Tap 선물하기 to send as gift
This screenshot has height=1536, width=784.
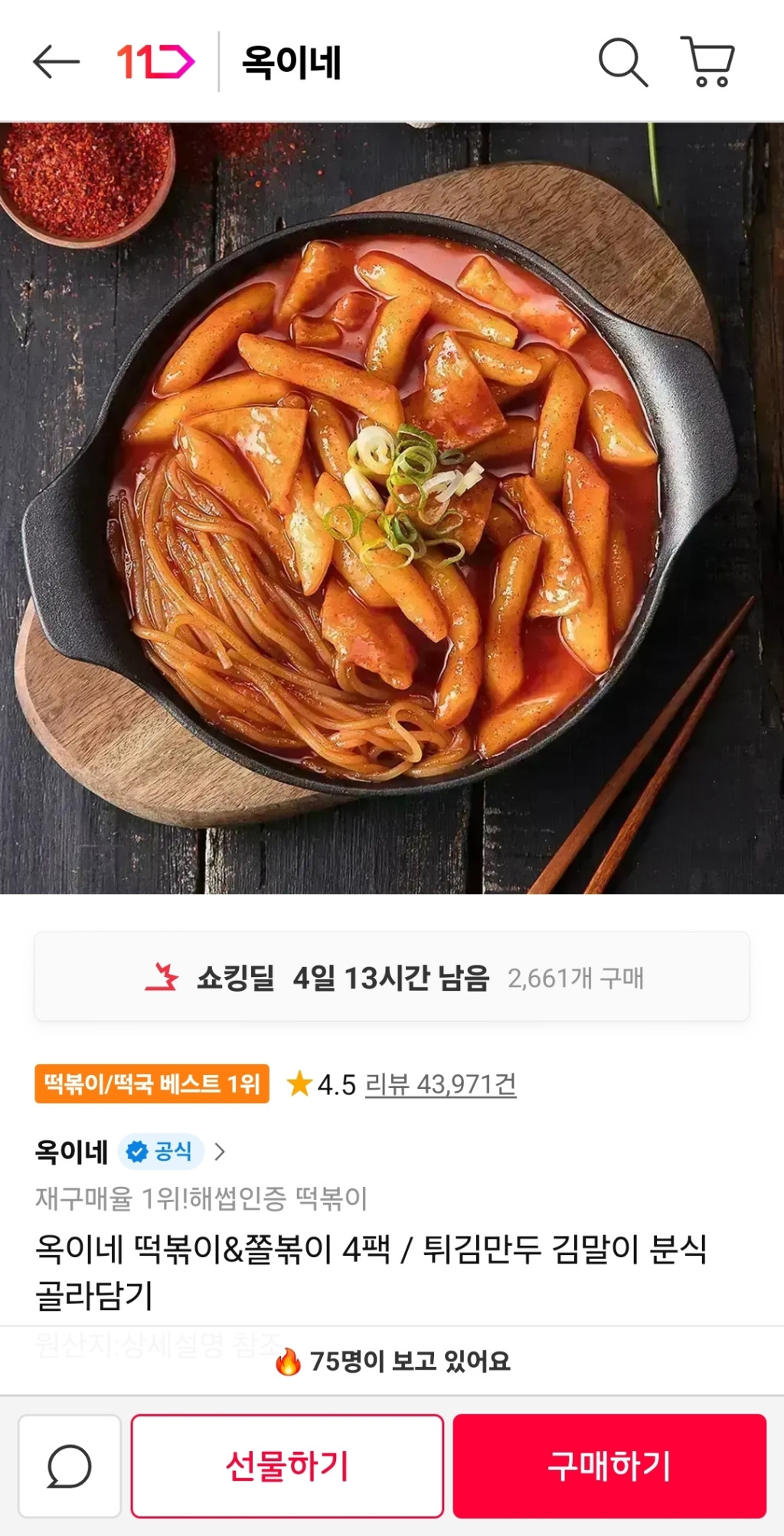pos(287,1466)
